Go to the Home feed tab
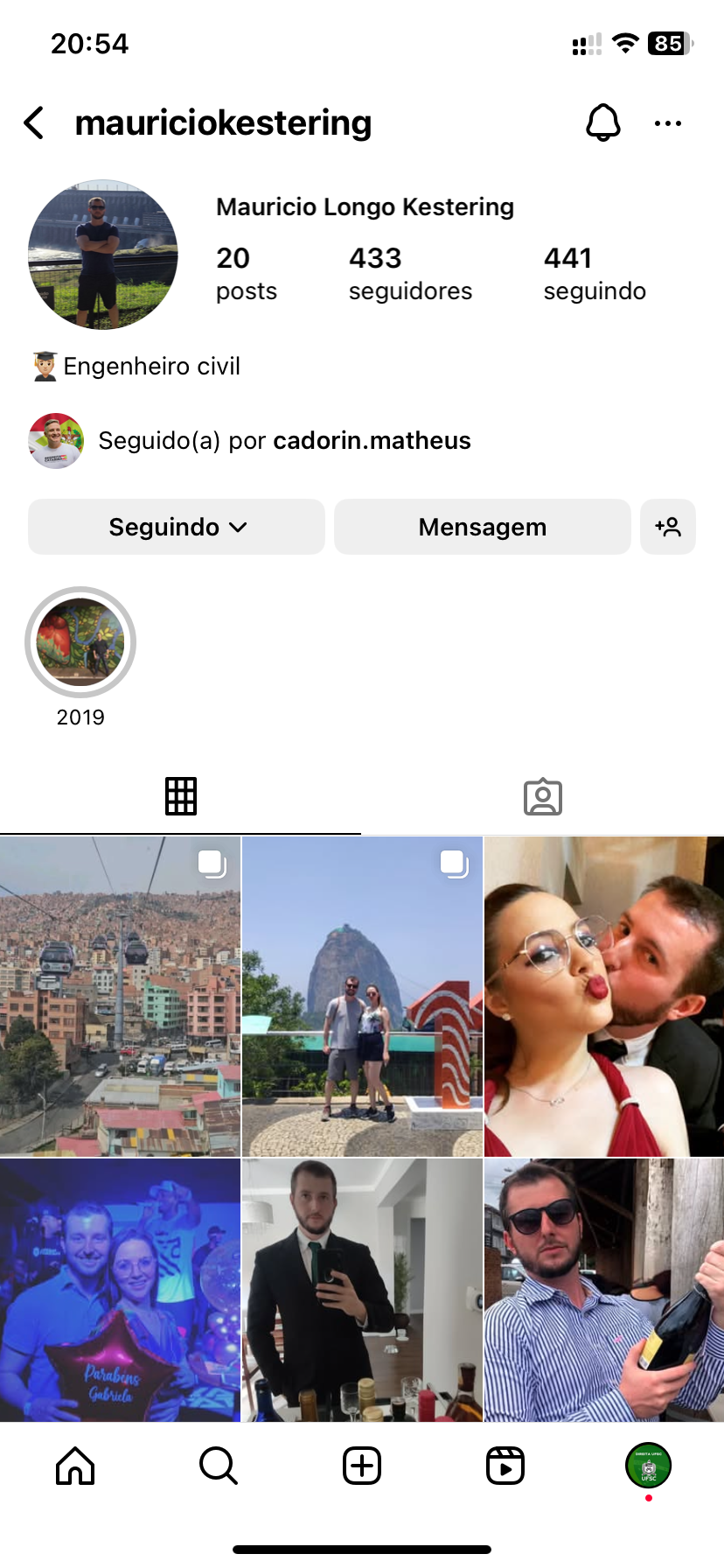The height and width of the screenshot is (1568, 724). pos(75,1466)
